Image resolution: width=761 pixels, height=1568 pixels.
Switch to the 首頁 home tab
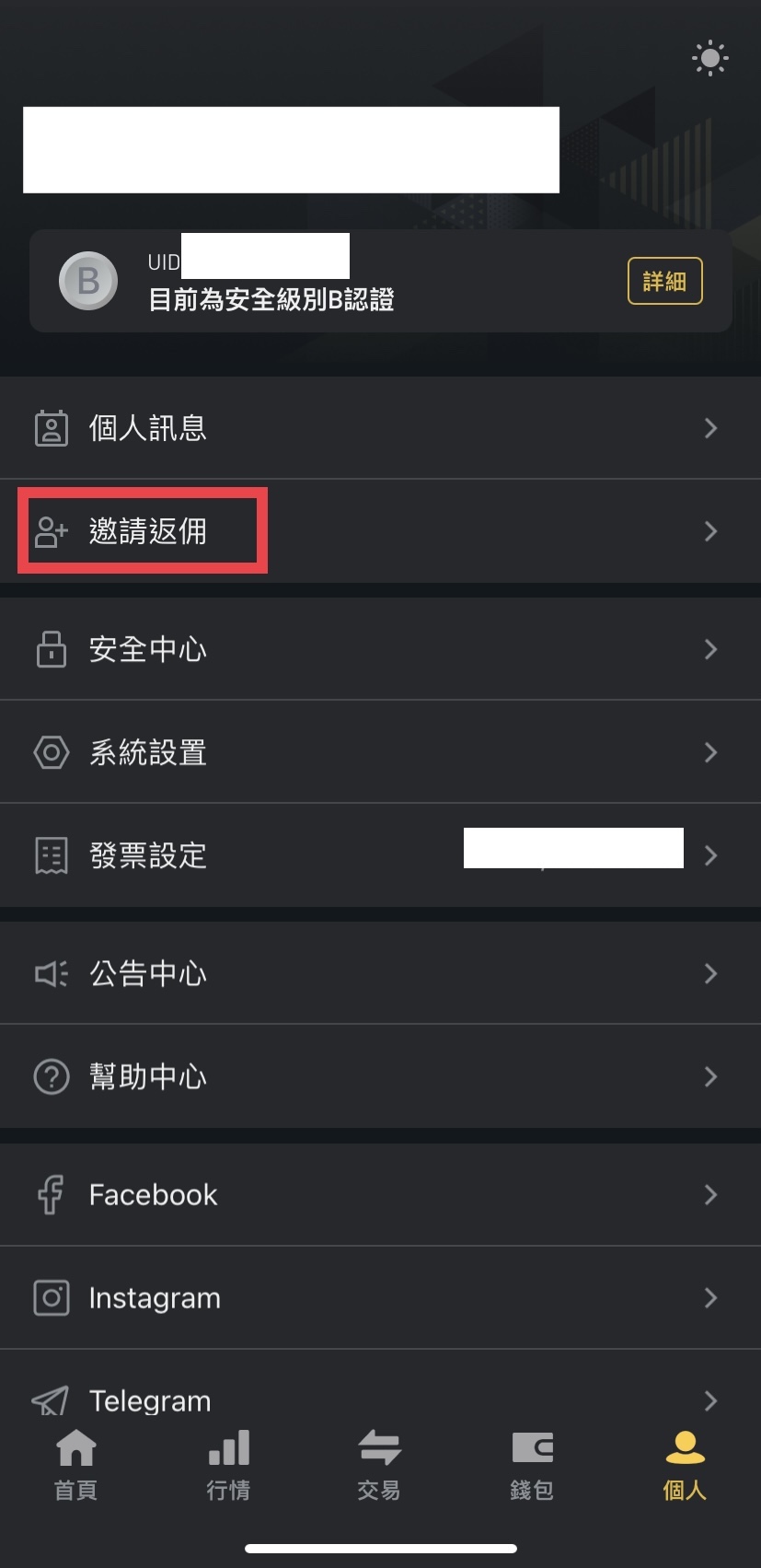[x=75, y=1466]
